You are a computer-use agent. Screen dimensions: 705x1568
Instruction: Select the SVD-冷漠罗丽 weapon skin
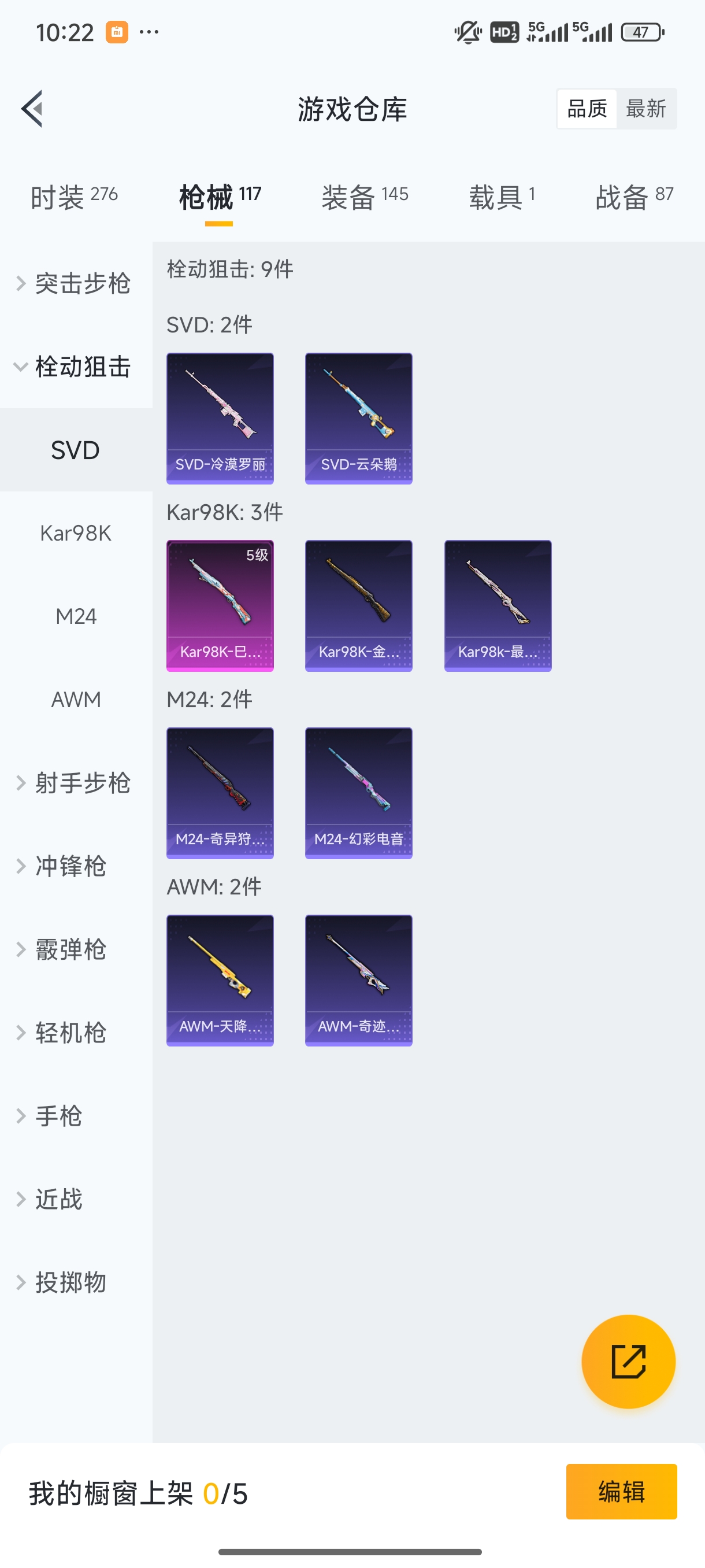(220, 417)
